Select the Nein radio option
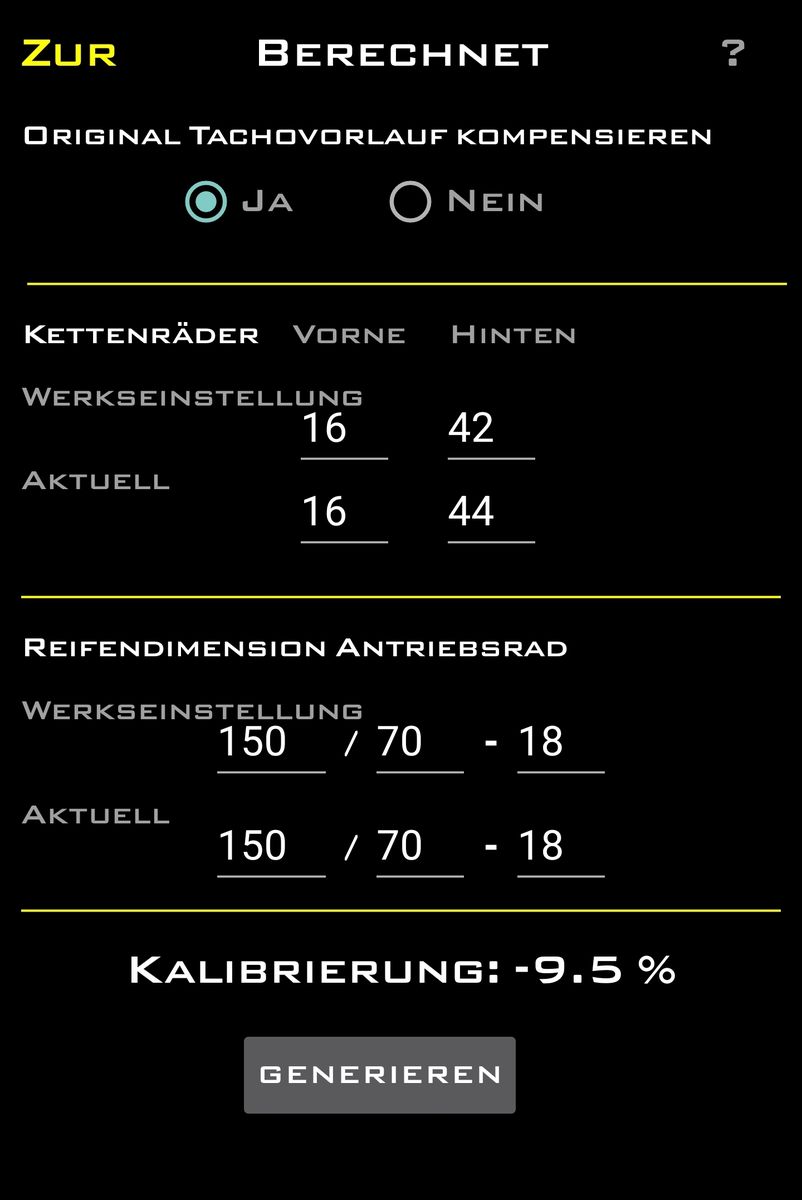Viewport: 802px width, 1200px height. tap(410, 201)
